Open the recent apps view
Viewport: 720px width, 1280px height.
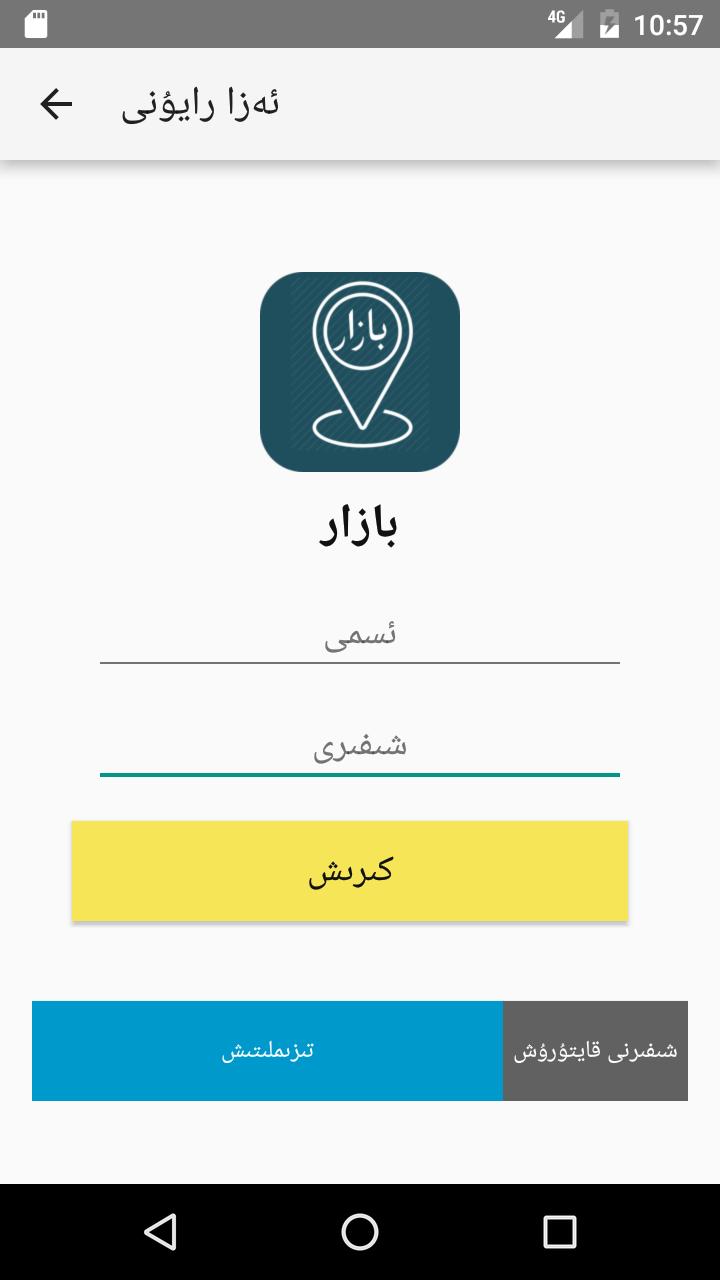point(559,1232)
